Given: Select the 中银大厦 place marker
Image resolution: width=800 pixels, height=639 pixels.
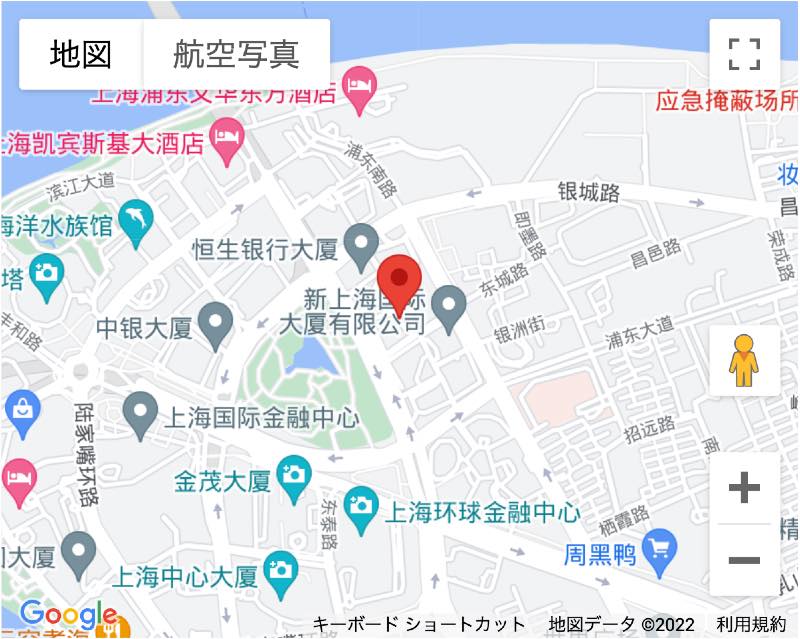Looking at the screenshot, I should tap(216, 323).
